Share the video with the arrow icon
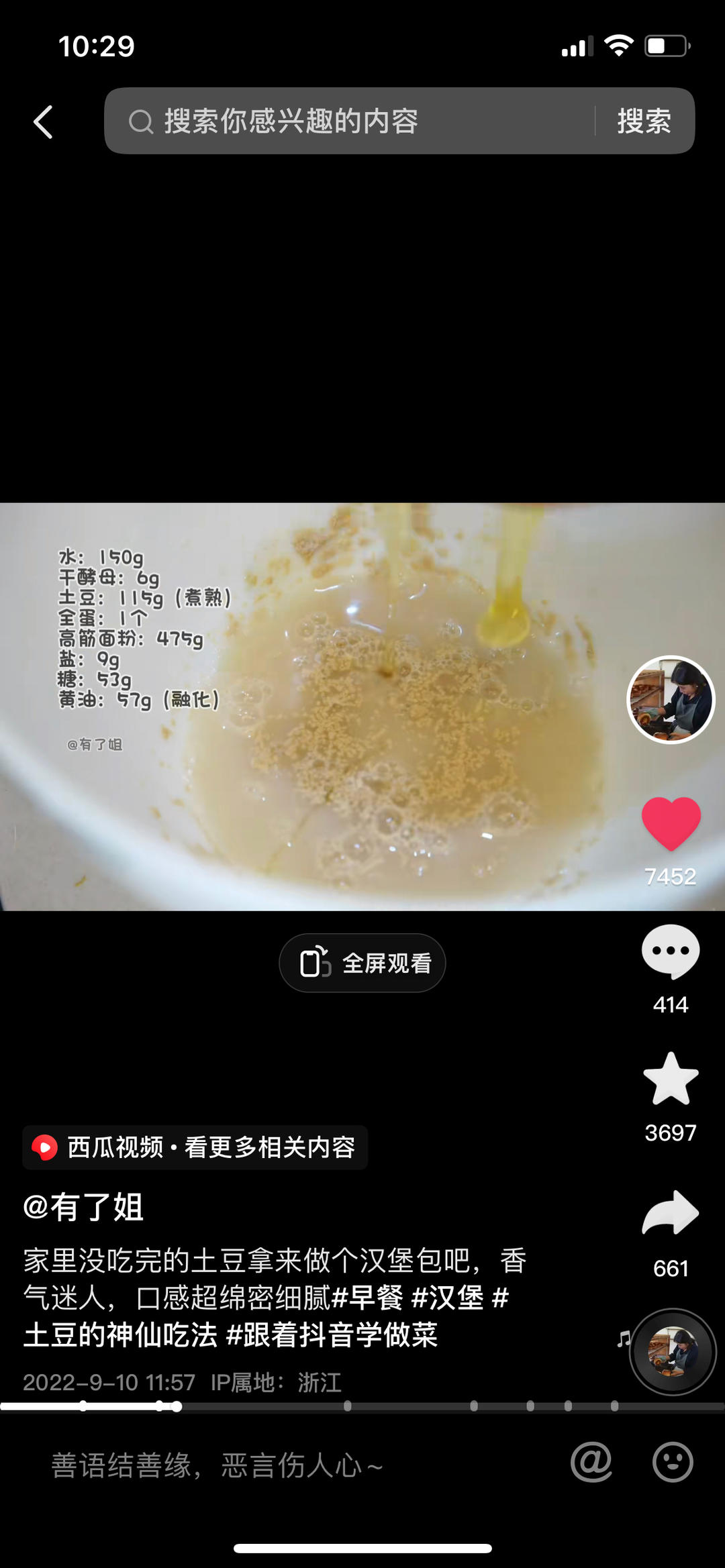This screenshot has height=1568, width=725. coord(671,1213)
